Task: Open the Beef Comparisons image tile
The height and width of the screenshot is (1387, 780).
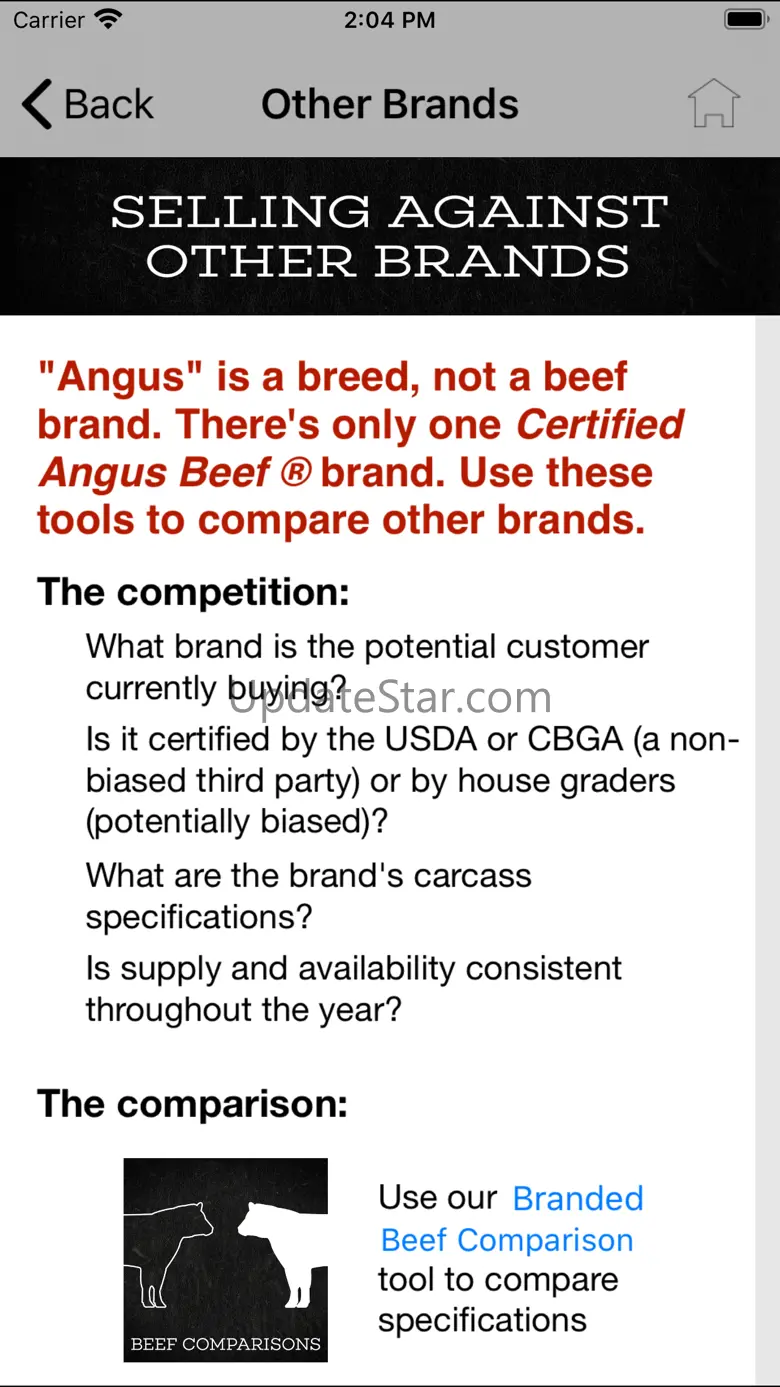Action: tap(226, 1259)
